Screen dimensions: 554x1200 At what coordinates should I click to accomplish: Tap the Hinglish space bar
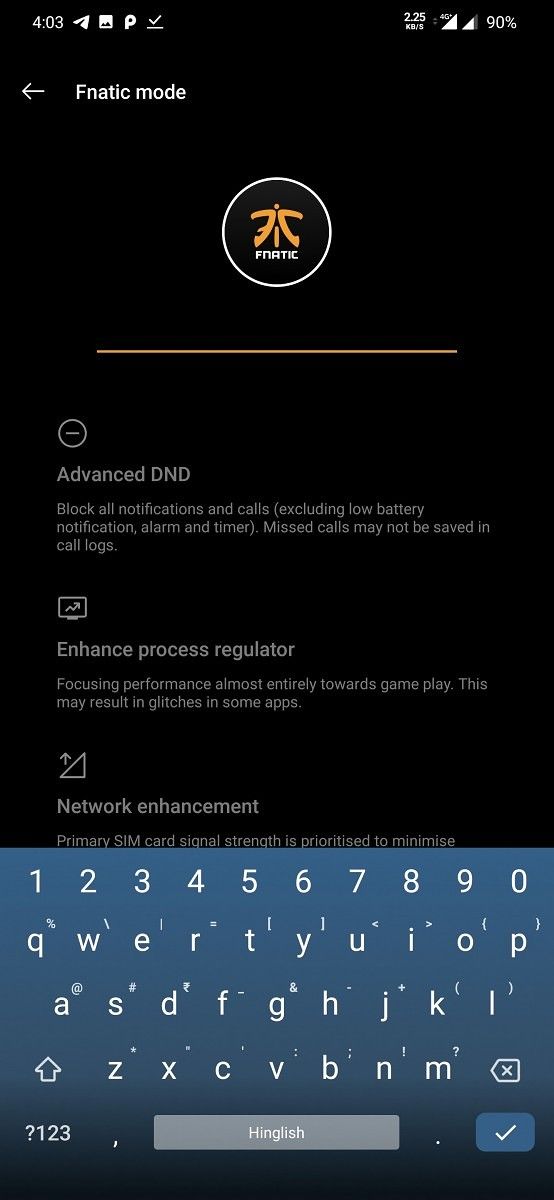point(276,1133)
